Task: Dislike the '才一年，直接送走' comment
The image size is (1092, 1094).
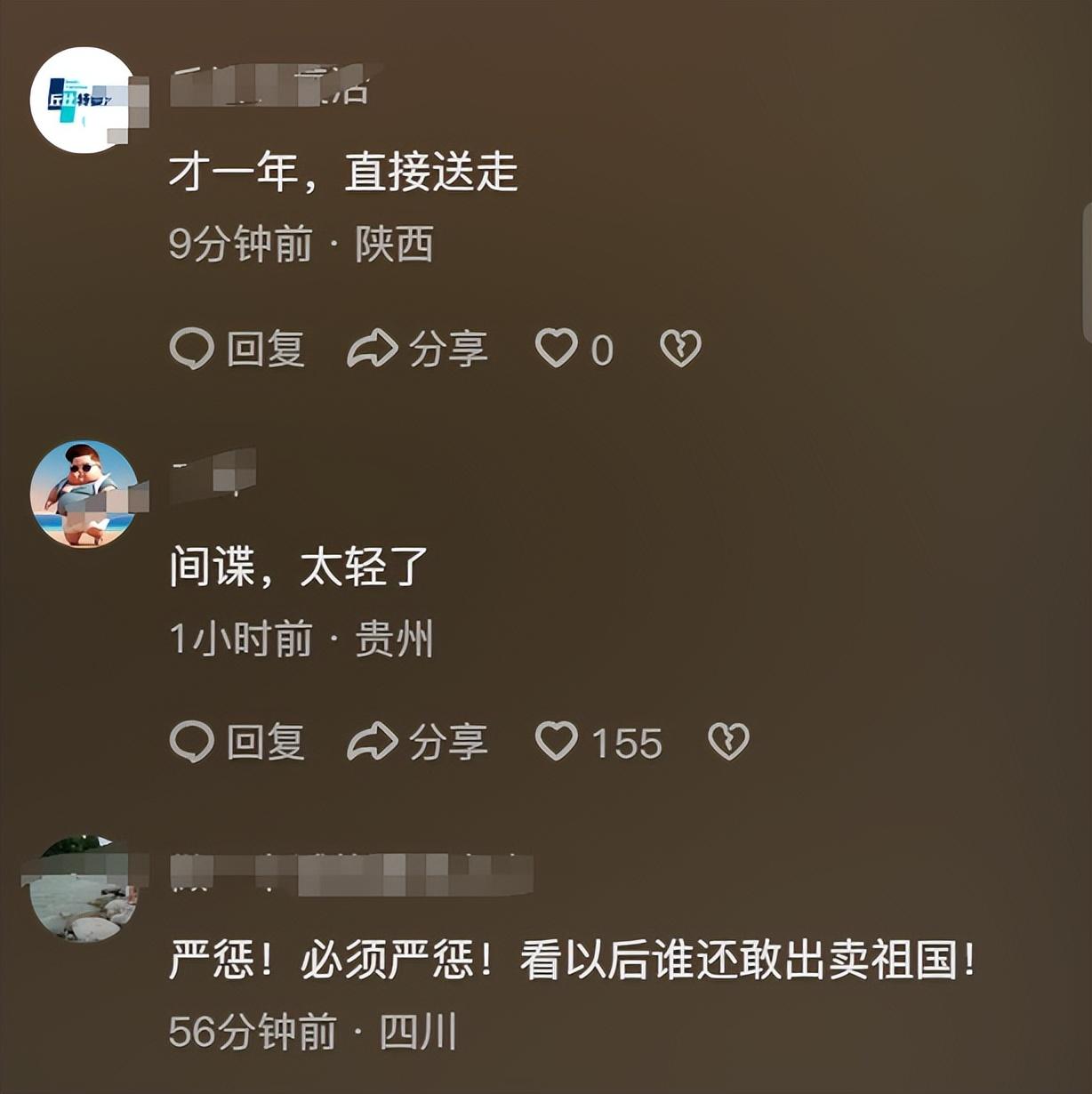Action: [x=680, y=348]
